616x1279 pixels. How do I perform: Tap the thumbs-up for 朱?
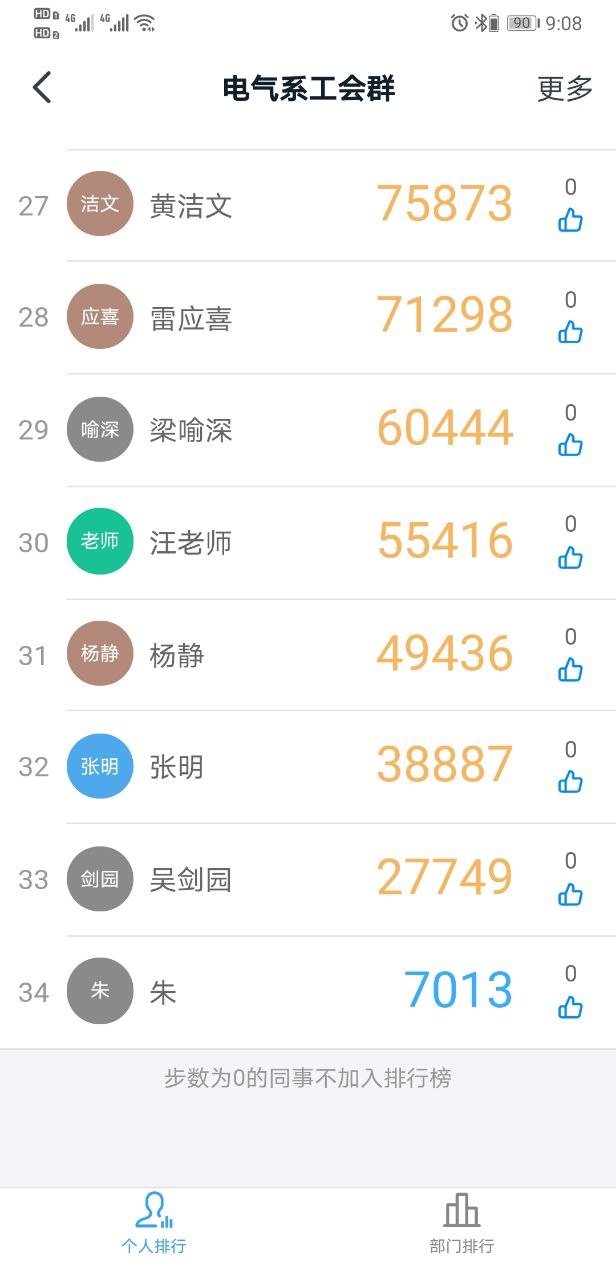[x=570, y=1007]
